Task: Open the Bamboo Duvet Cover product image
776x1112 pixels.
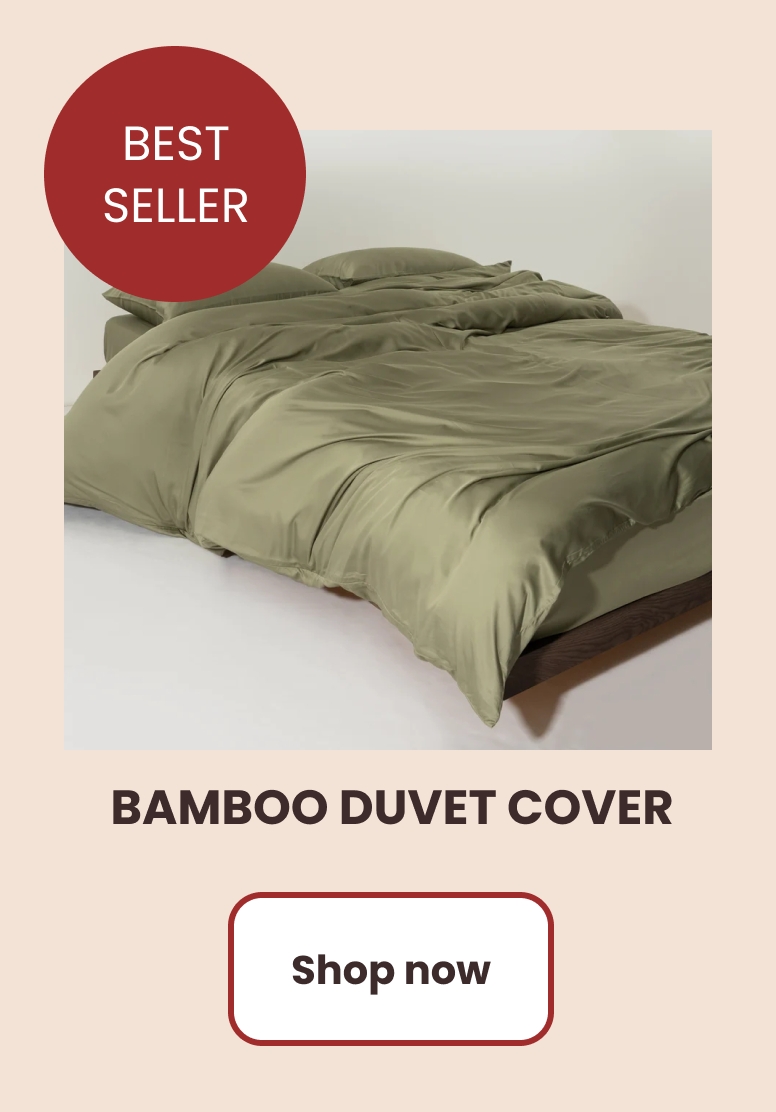Action: pyautogui.click(x=420, y=460)
